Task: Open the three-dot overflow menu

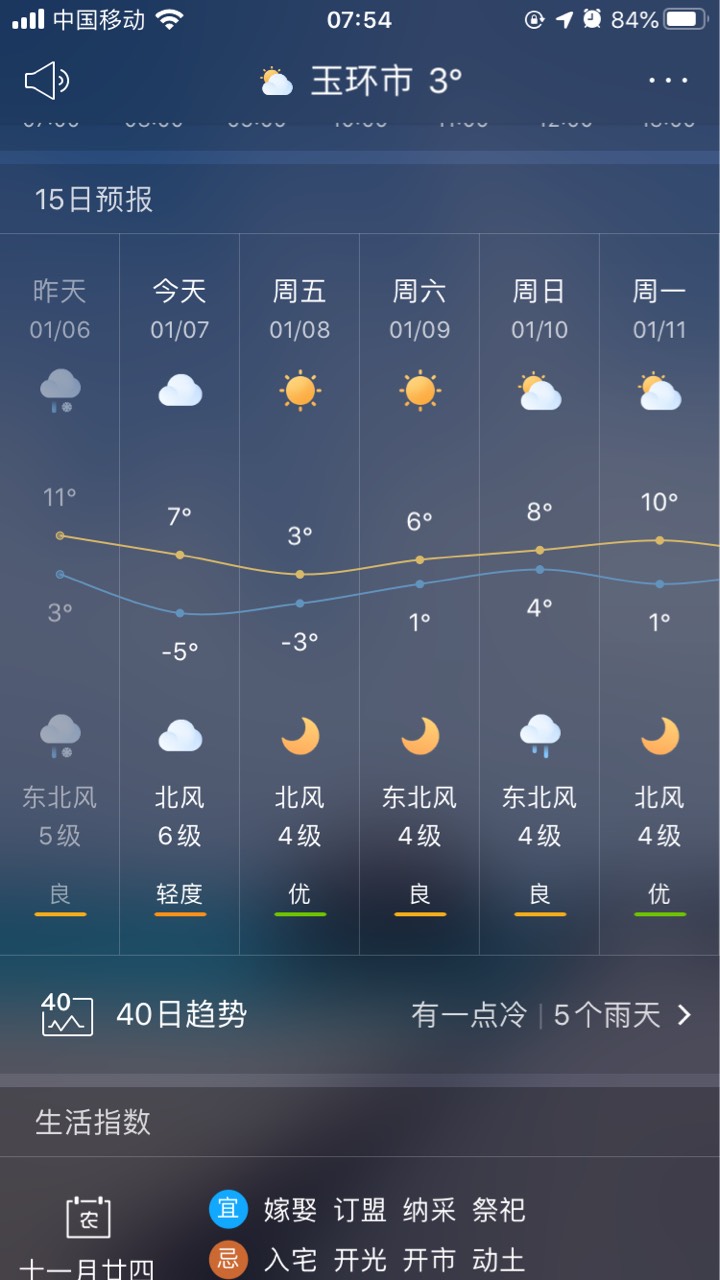Action: point(668,81)
